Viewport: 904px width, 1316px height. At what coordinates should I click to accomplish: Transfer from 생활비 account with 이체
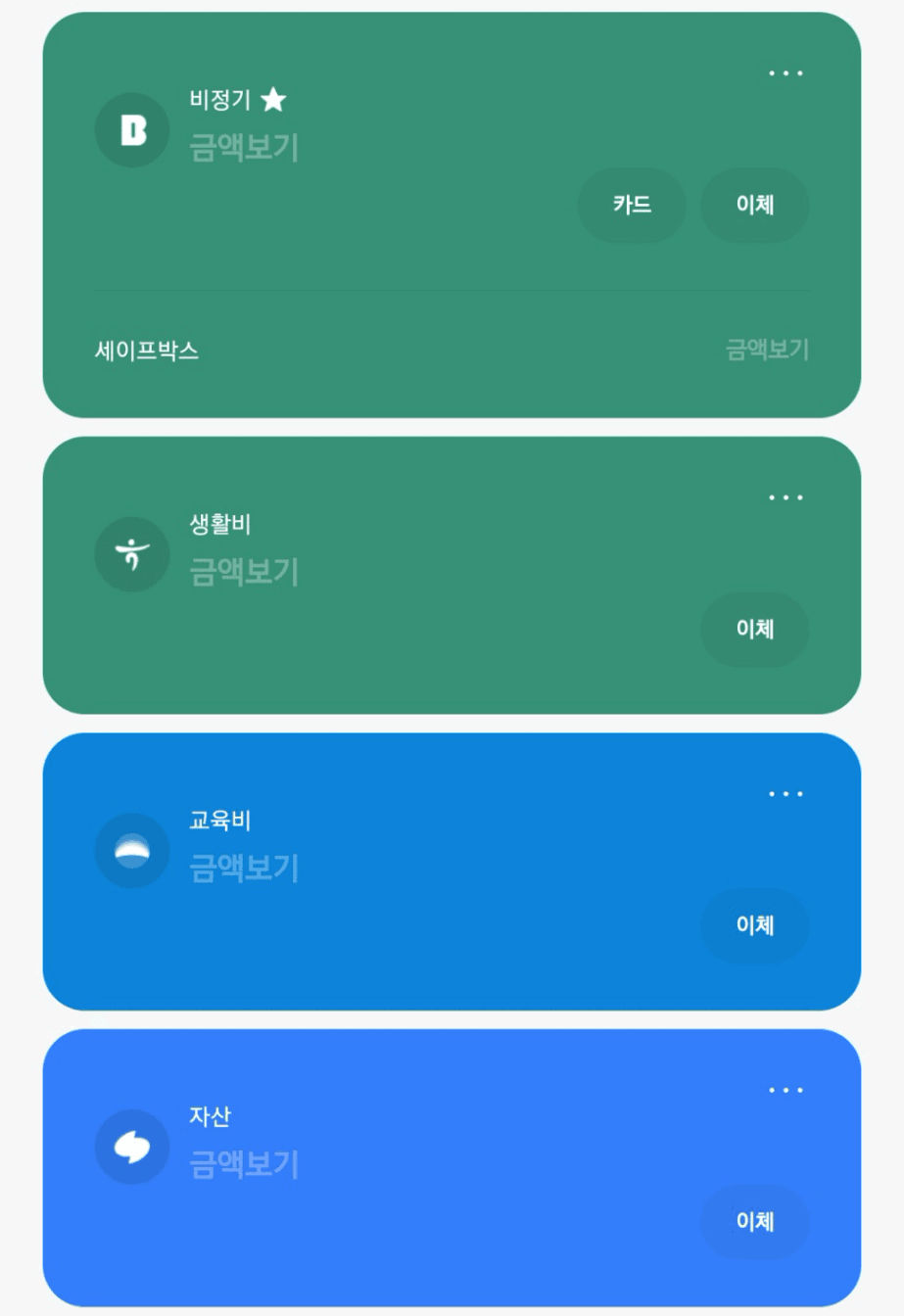(x=755, y=630)
